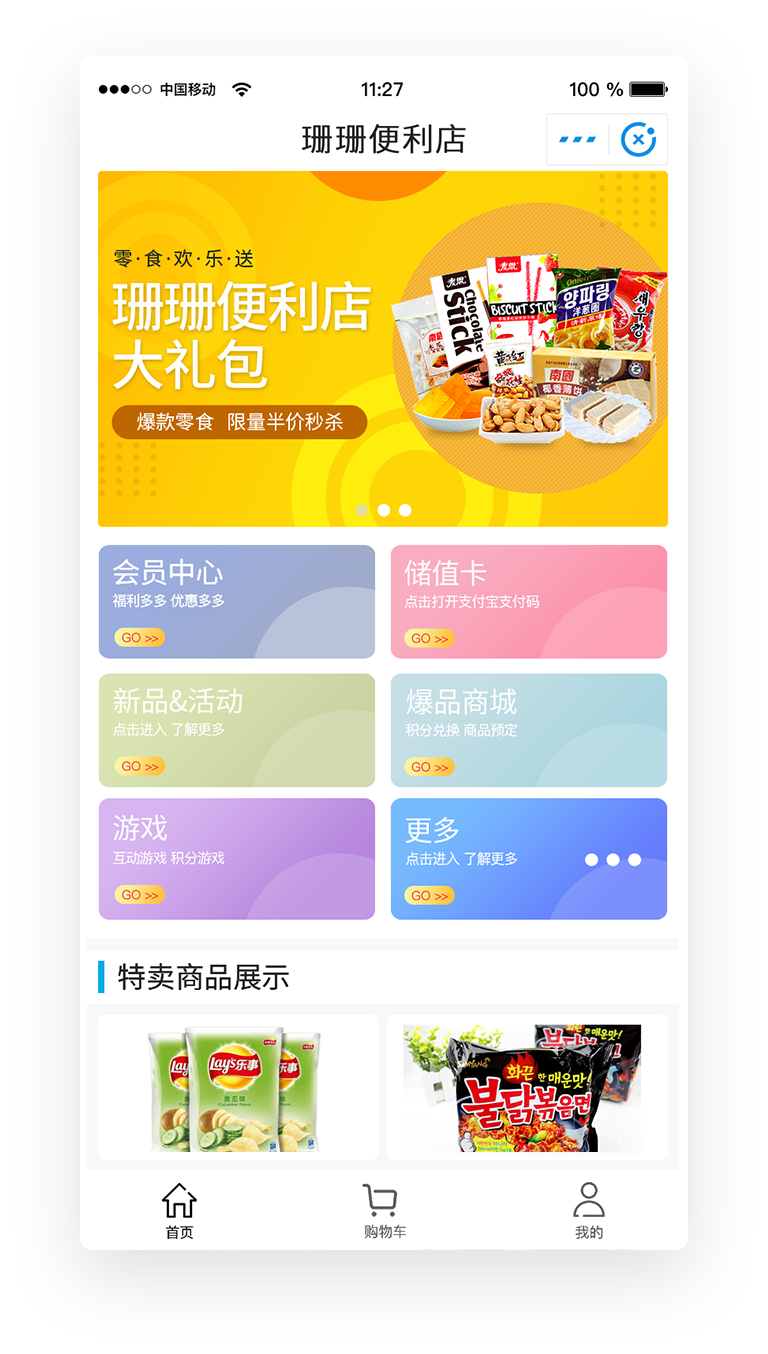Image resolution: width=768 pixels, height=1354 pixels.
Task: Switch to the 我的 tab
Action: 588,1210
